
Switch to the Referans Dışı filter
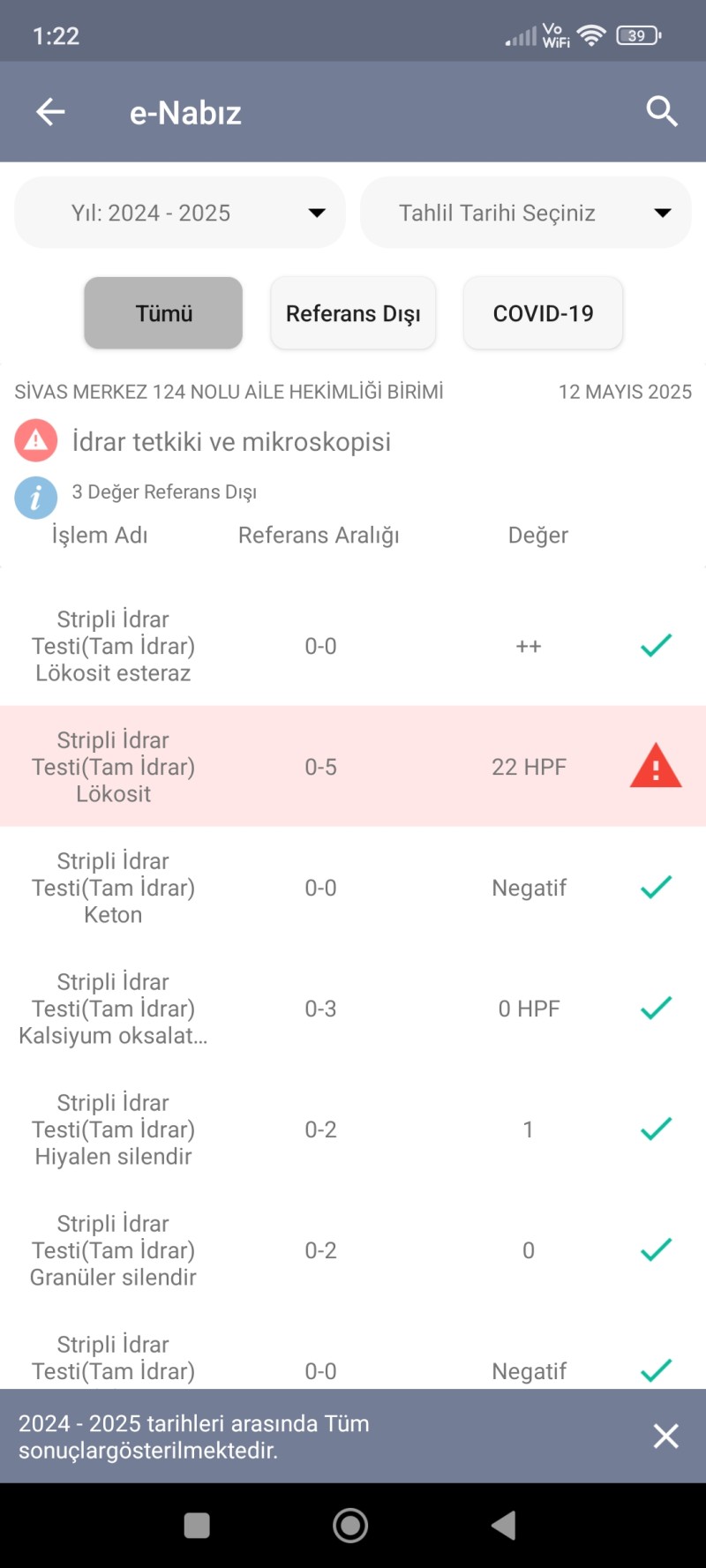click(x=353, y=313)
